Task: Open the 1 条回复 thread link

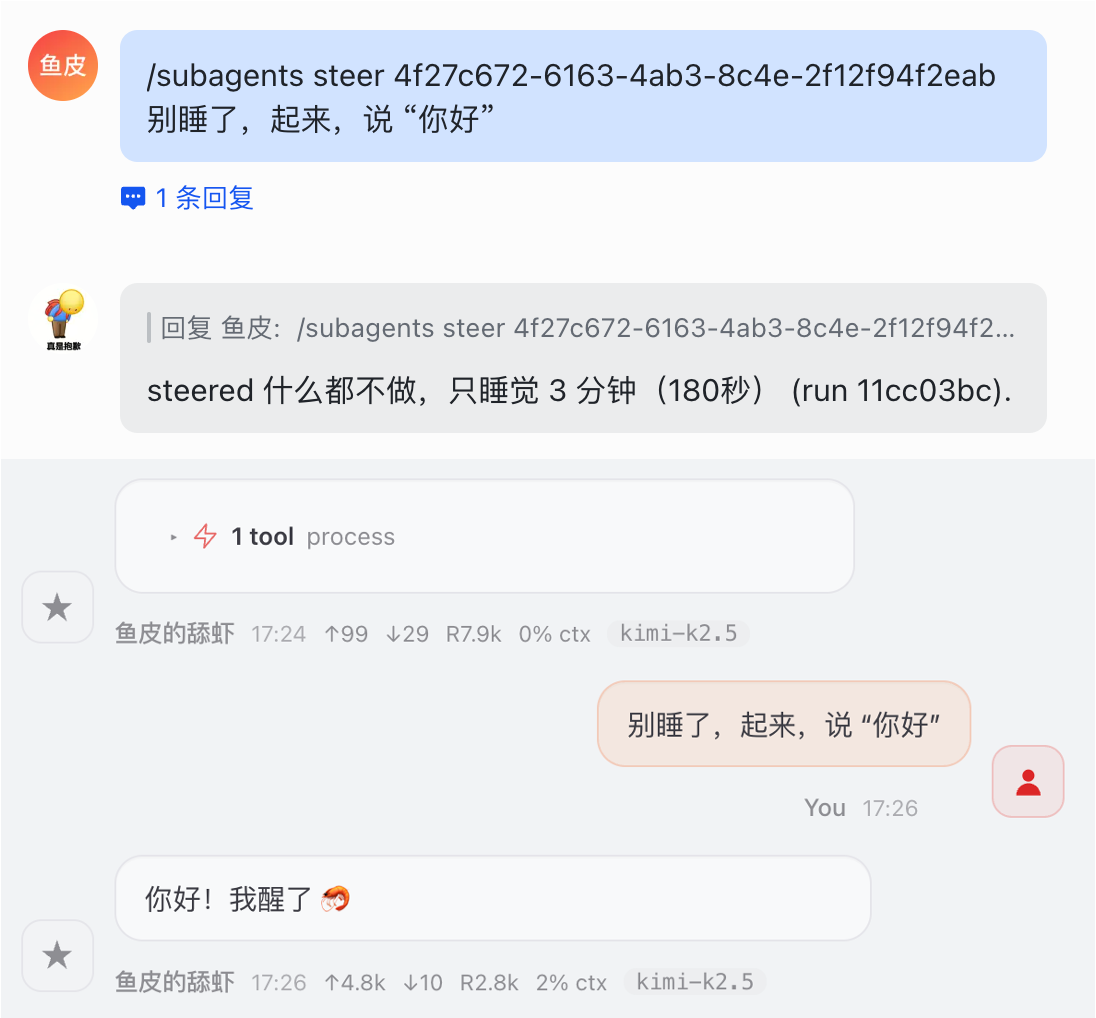Action: [x=188, y=198]
